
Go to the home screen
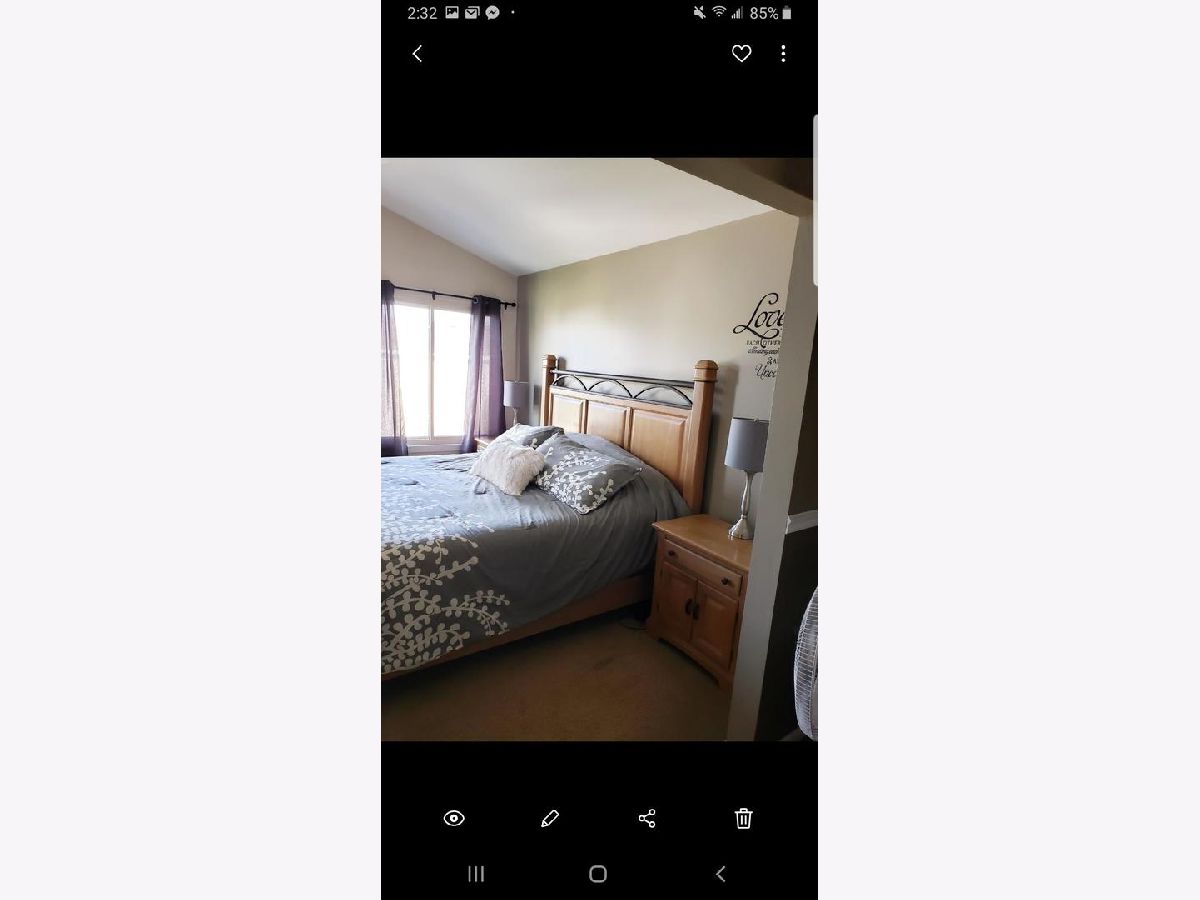[598, 874]
